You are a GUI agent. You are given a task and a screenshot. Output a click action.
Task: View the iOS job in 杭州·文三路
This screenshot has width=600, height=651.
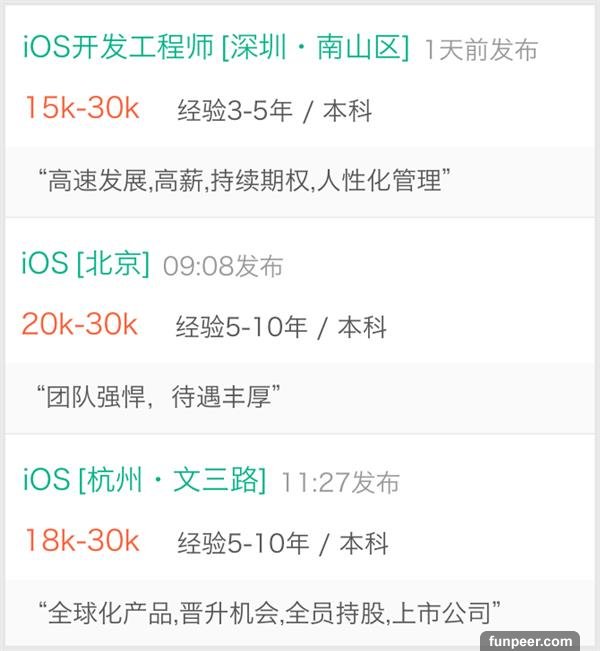145,481
